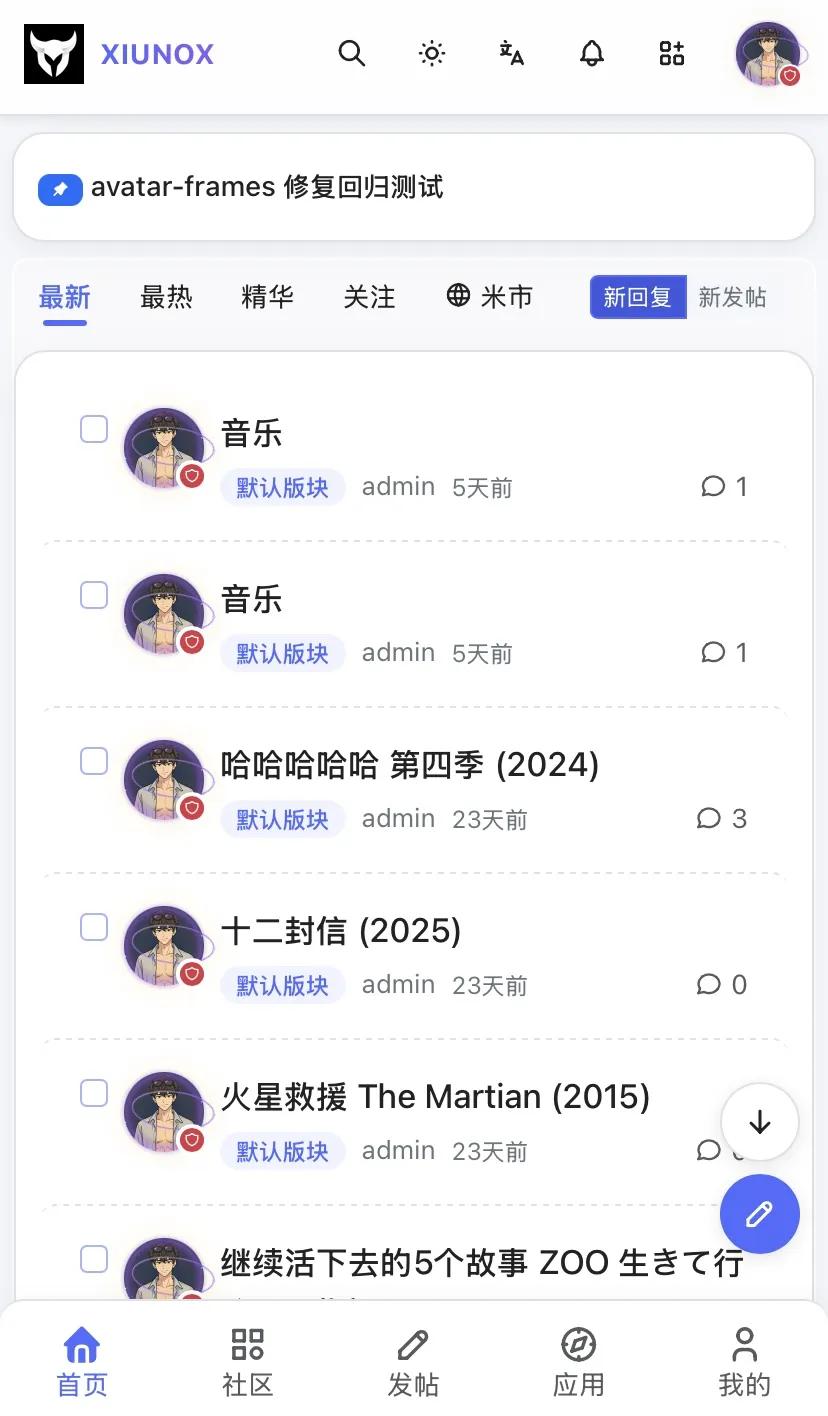Switch to the 精华 tab
Image resolution: width=828 pixels, height=1416 pixels.
click(x=268, y=297)
